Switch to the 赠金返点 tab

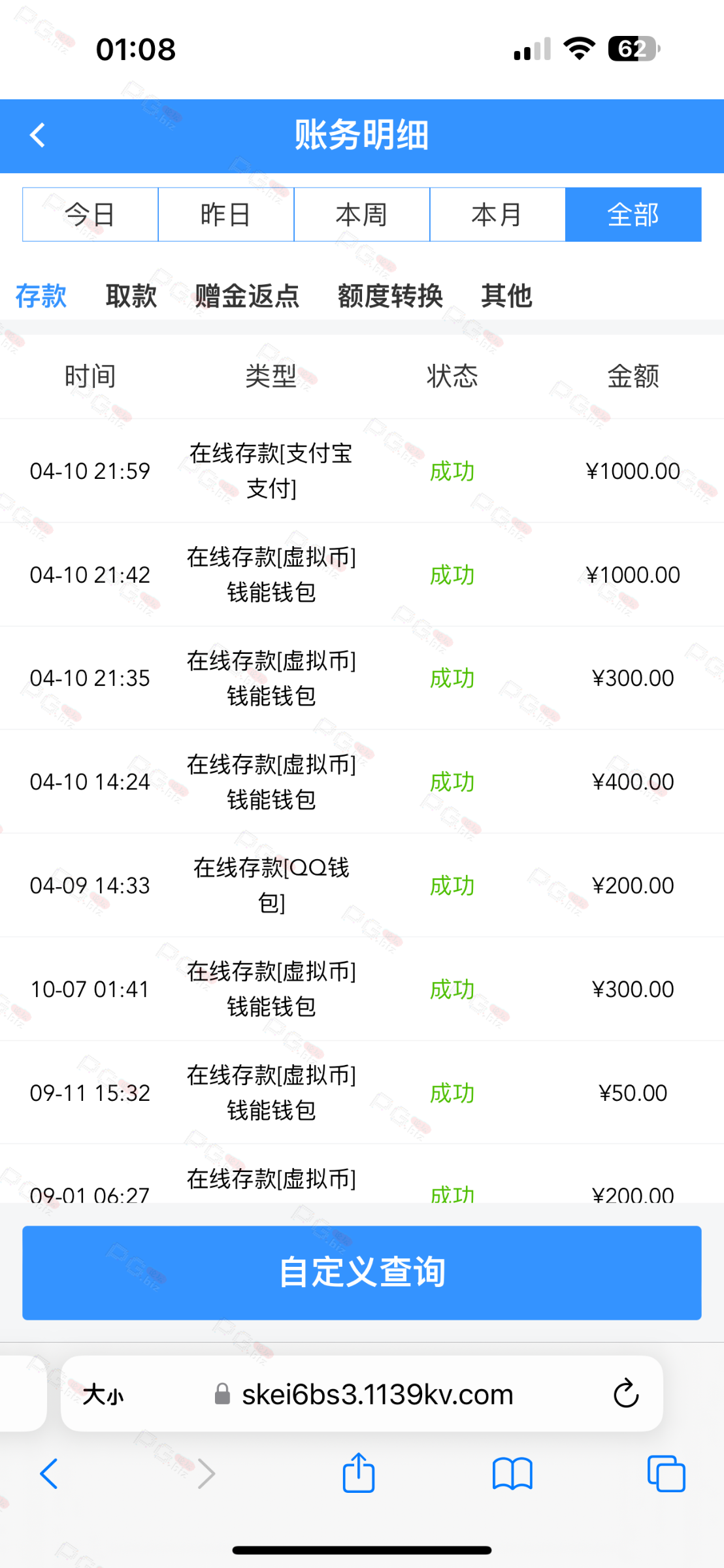(247, 296)
